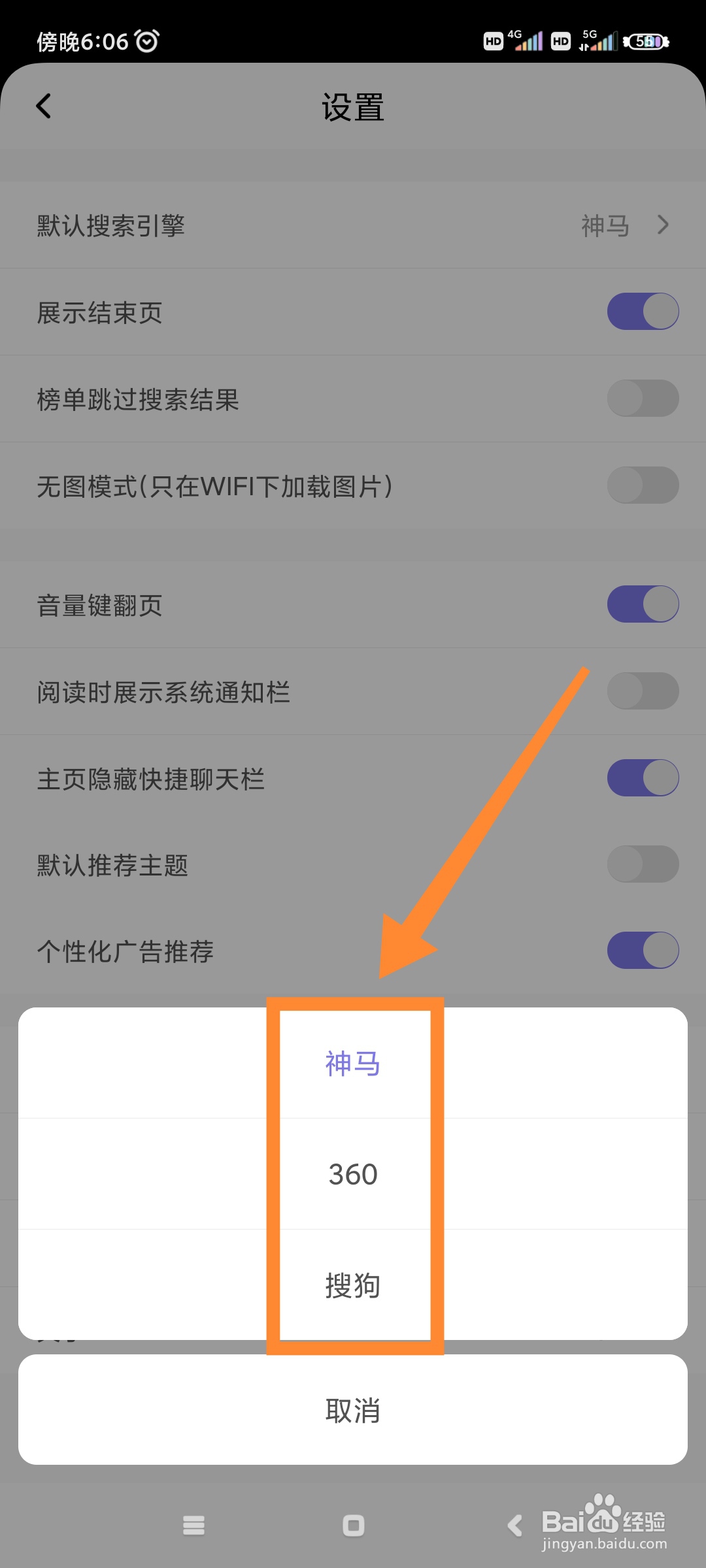Open the 默认搜索引擎 selection chevron
The width and height of the screenshot is (706, 1568).
coord(663,225)
